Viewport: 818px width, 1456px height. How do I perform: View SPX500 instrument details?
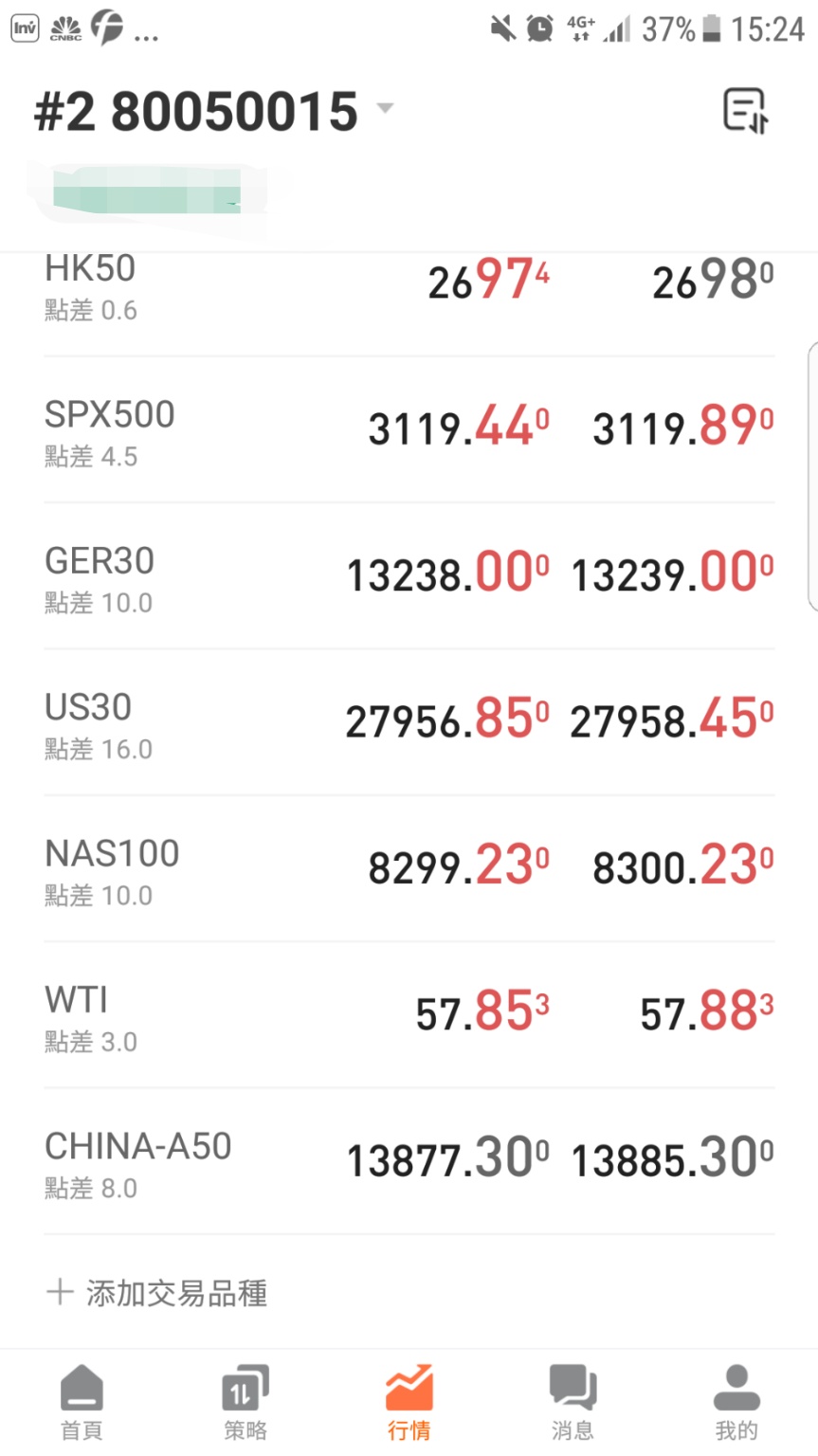pyautogui.click(x=409, y=431)
